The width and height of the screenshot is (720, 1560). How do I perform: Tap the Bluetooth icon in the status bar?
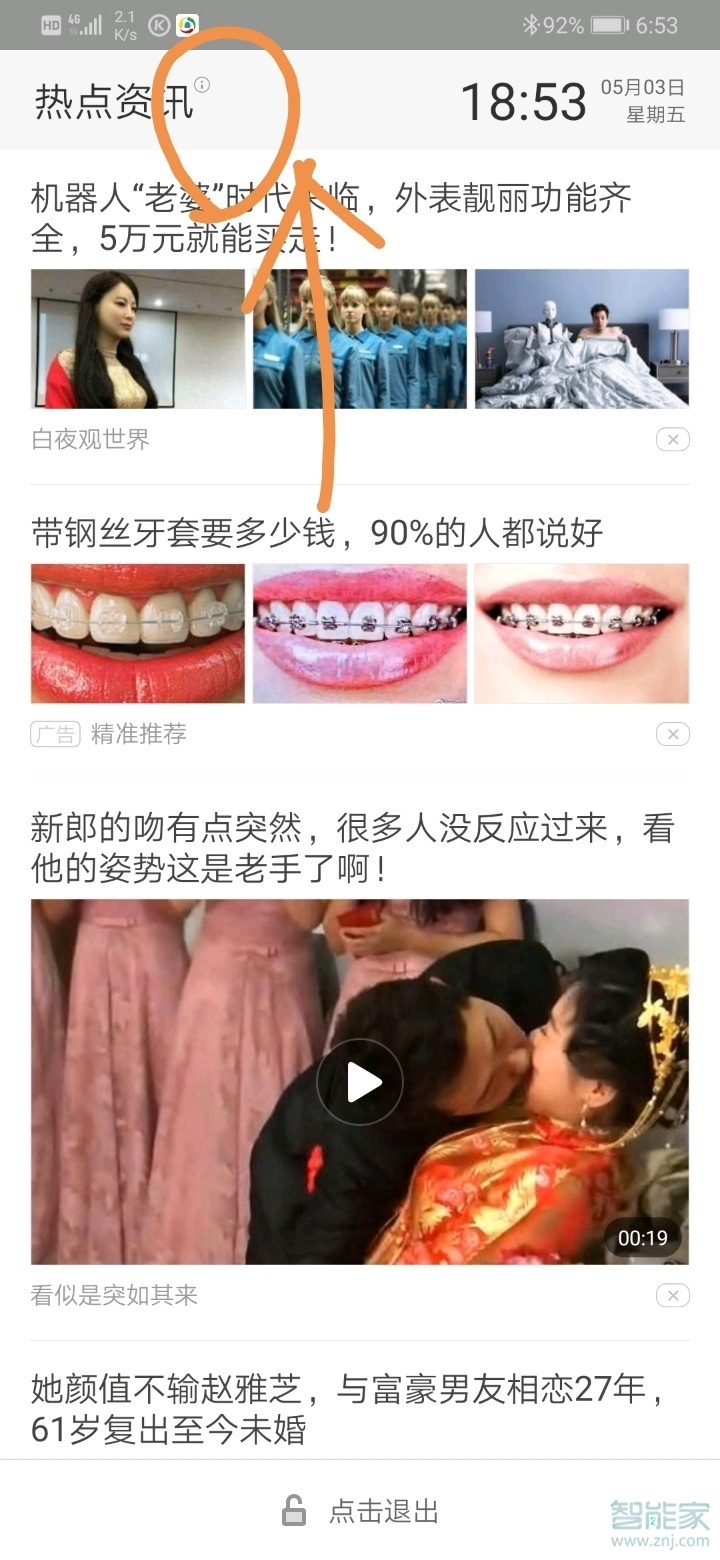coord(532,25)
